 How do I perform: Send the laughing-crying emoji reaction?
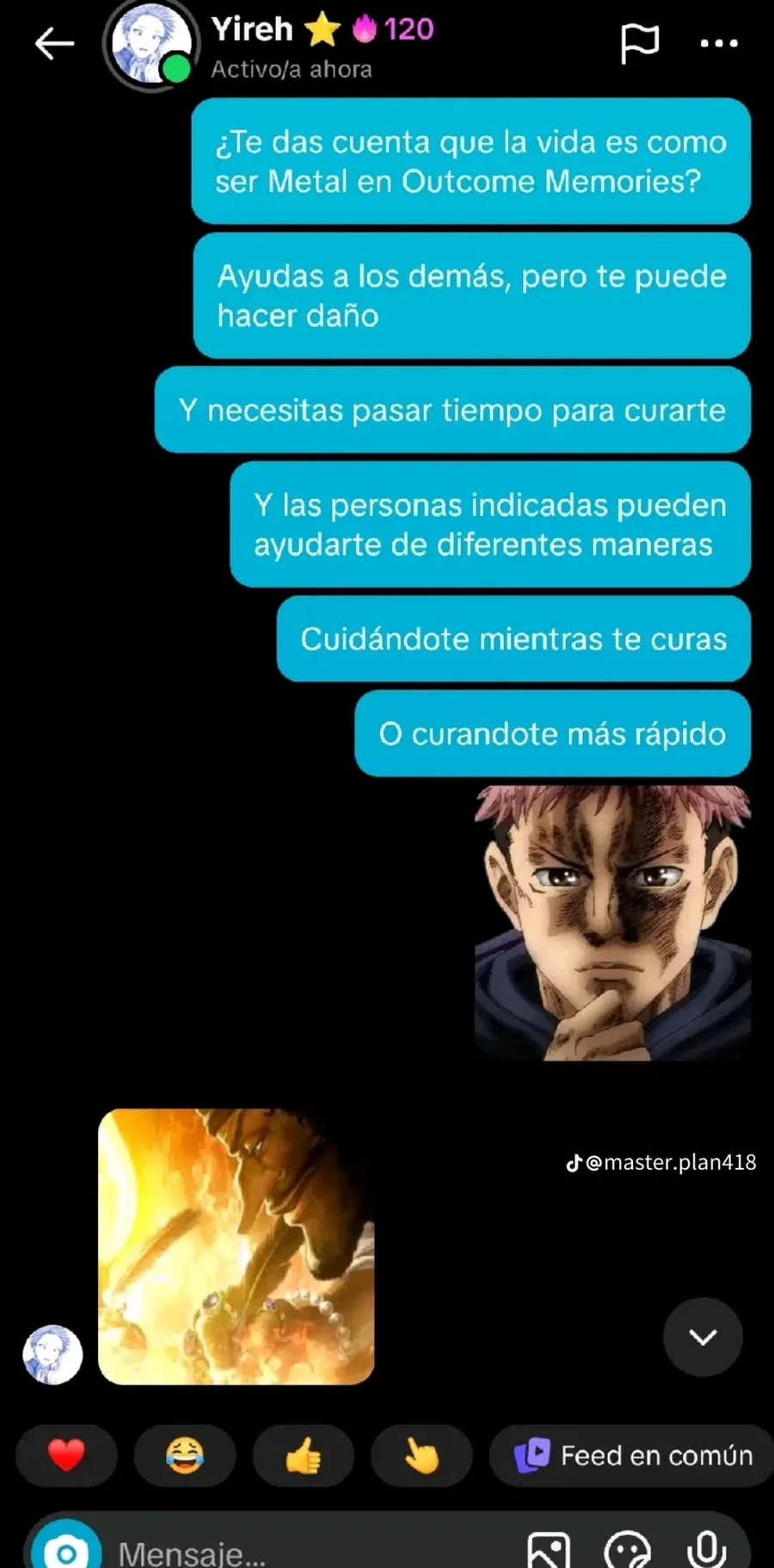click(185, 1455)
